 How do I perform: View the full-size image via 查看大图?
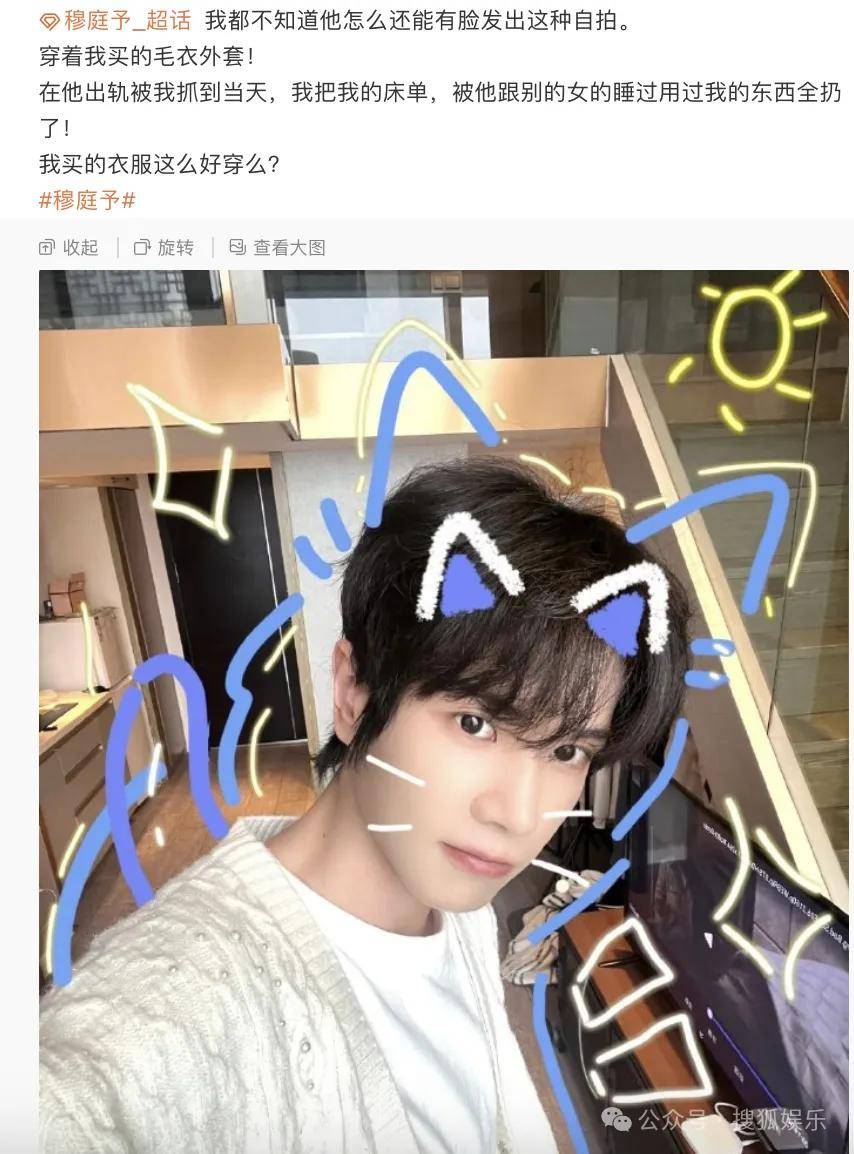click(x=277, y=247)
